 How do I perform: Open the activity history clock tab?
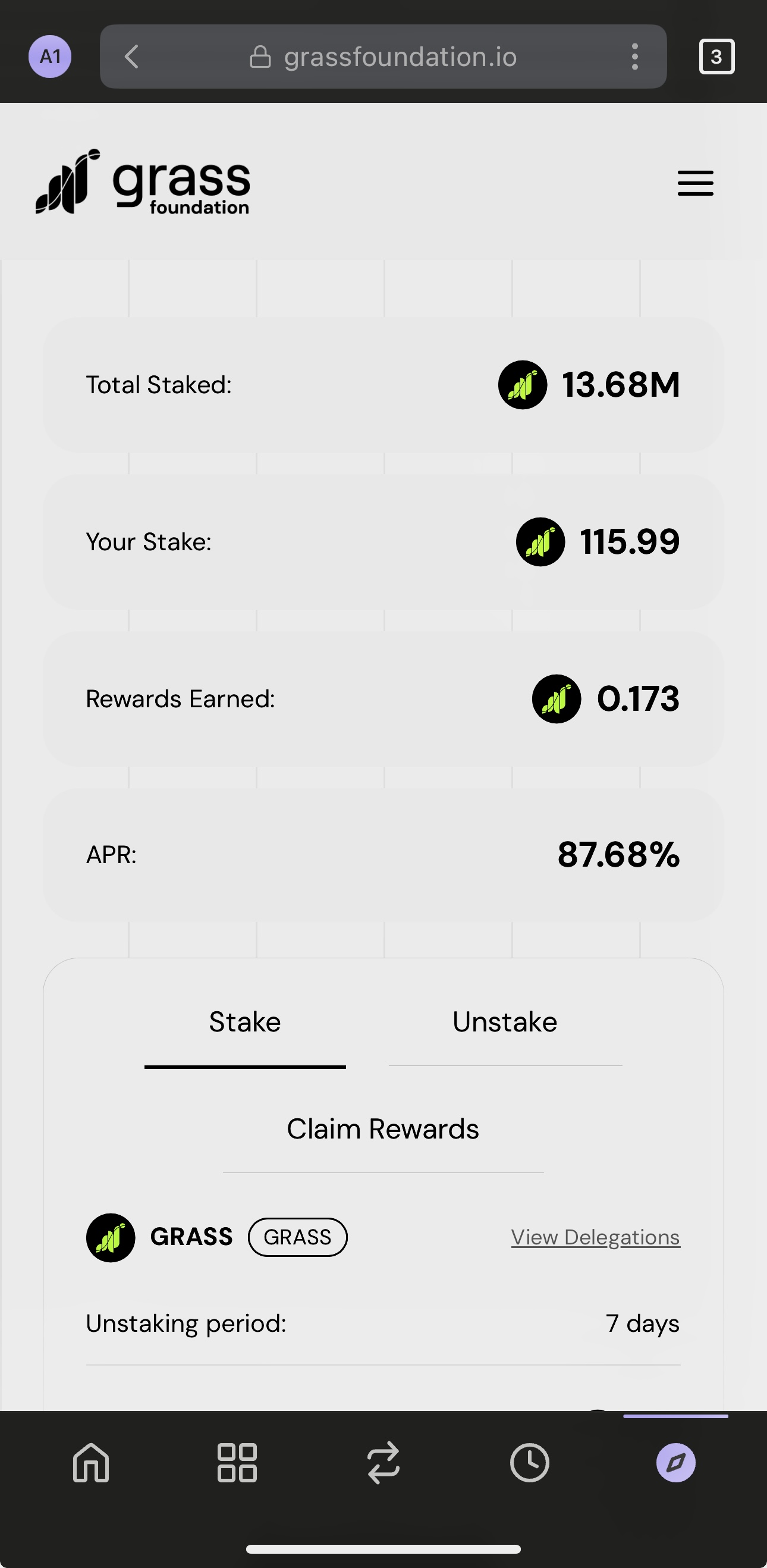pyautogui.click(x=530, y=1463)
